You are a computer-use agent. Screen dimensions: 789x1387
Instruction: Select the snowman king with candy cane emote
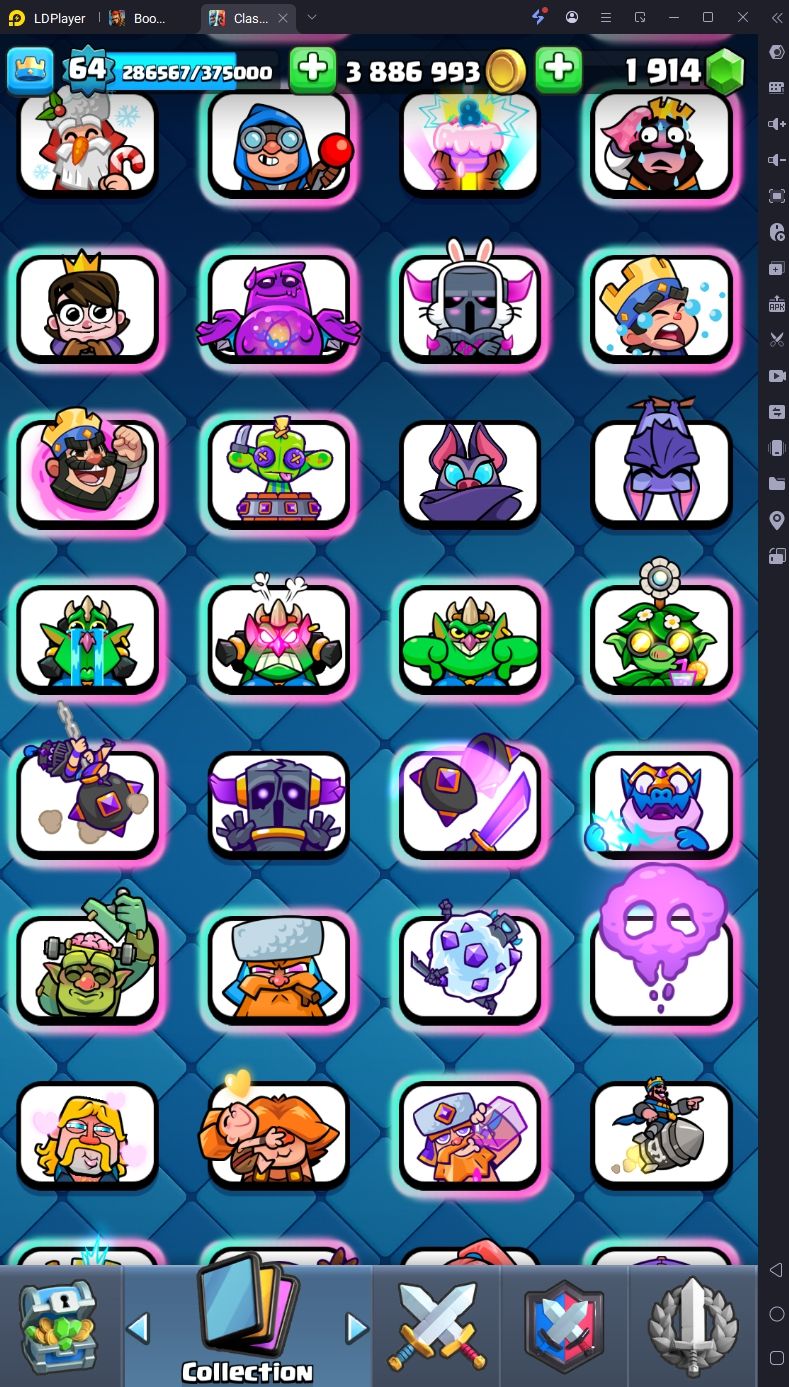tap(87, 142)
